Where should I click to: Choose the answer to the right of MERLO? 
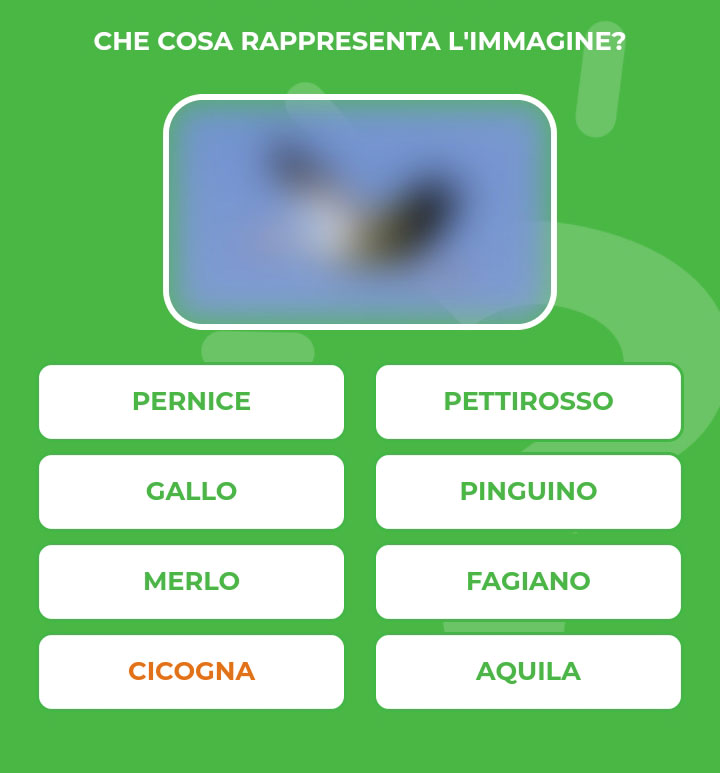[528, 582]
